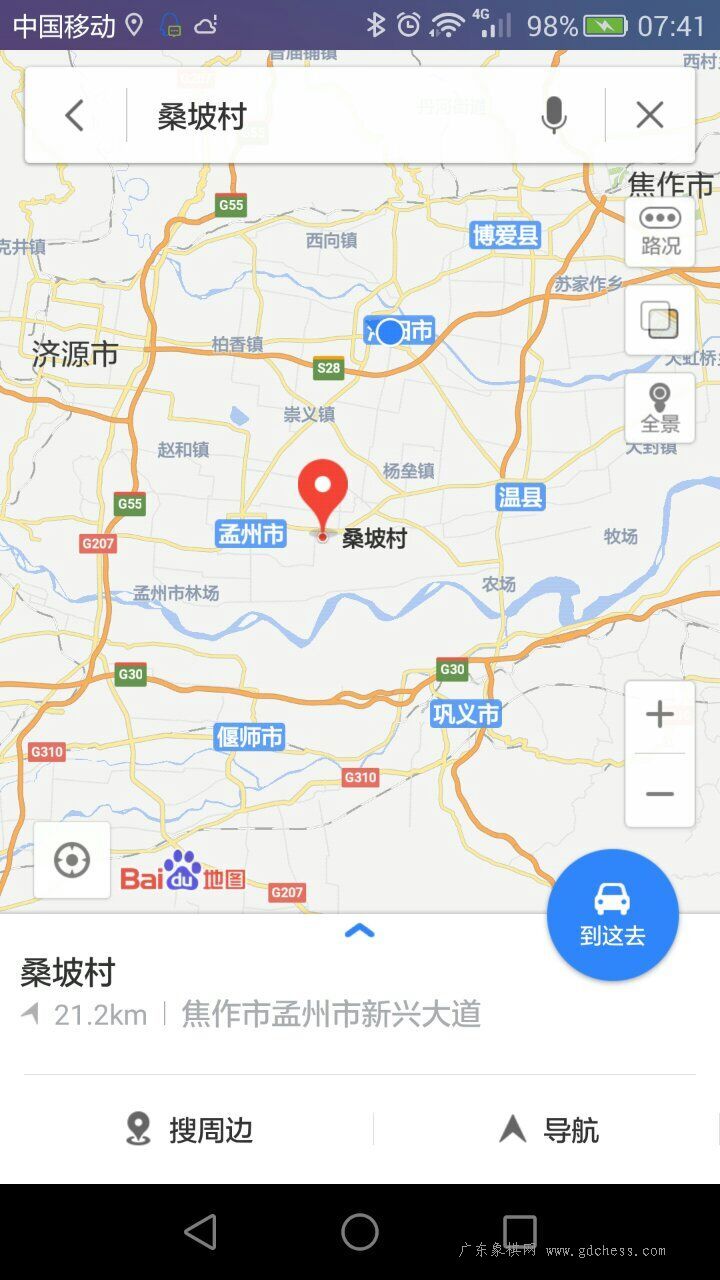Recenter map on my location
Viewport: 720px width, 1280px height.
click(72, 860)
